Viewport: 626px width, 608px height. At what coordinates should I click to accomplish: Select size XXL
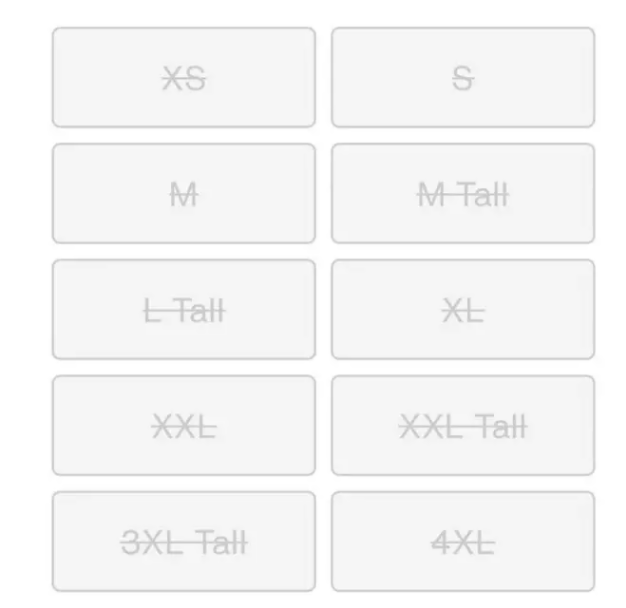click(x=184, y=426)
